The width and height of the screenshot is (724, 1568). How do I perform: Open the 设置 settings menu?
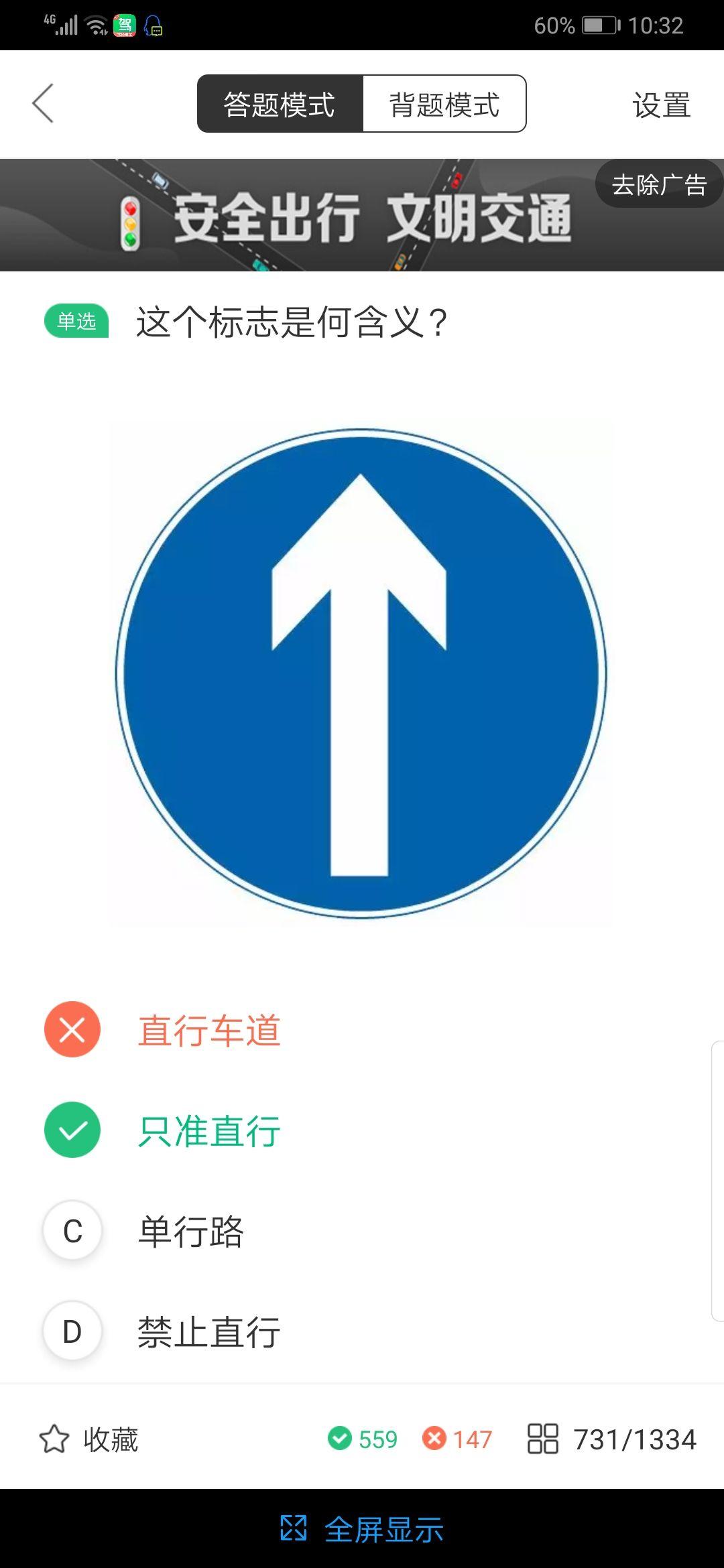[x=660, y=104]
